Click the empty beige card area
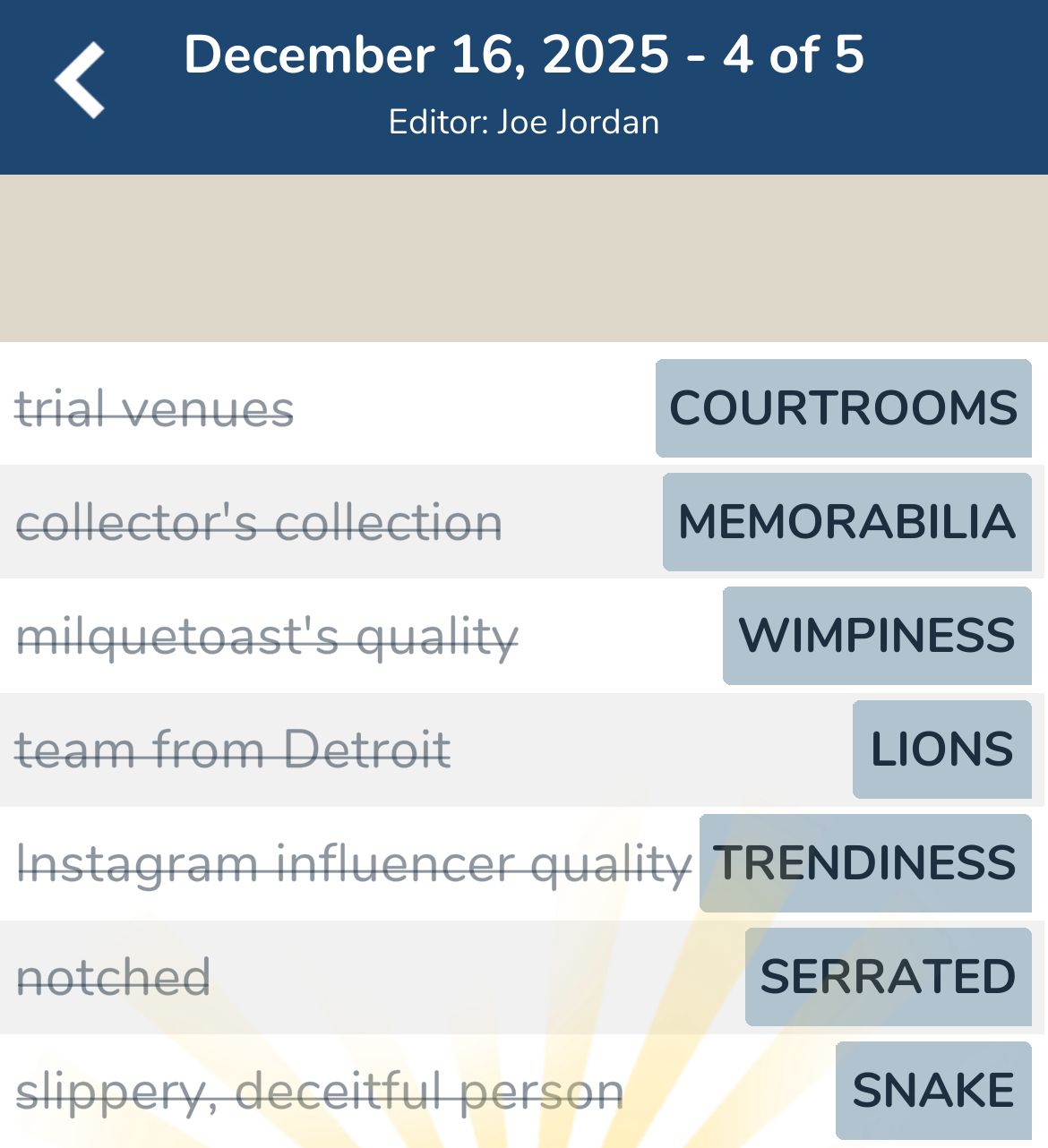The width and height of the screenshot is (1048, 1148). click(524, 255)
